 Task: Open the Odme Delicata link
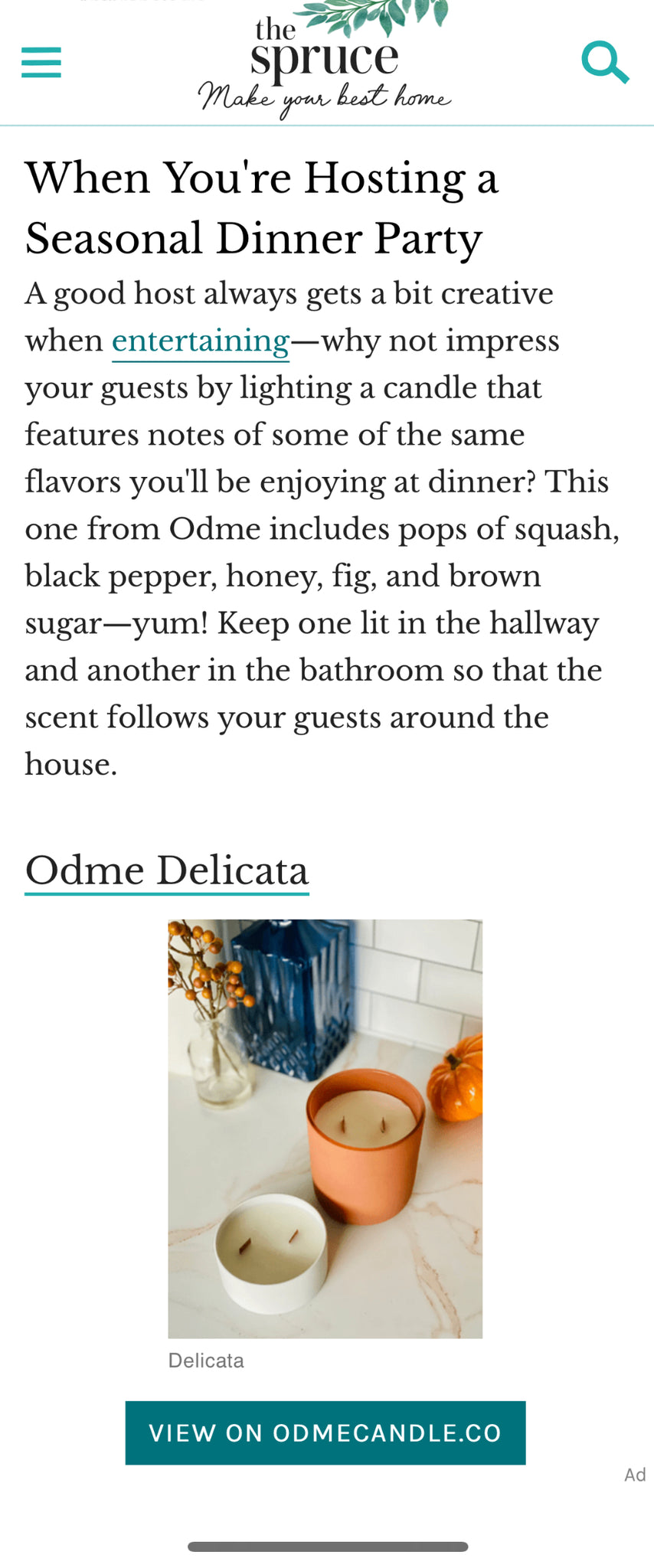167,871
